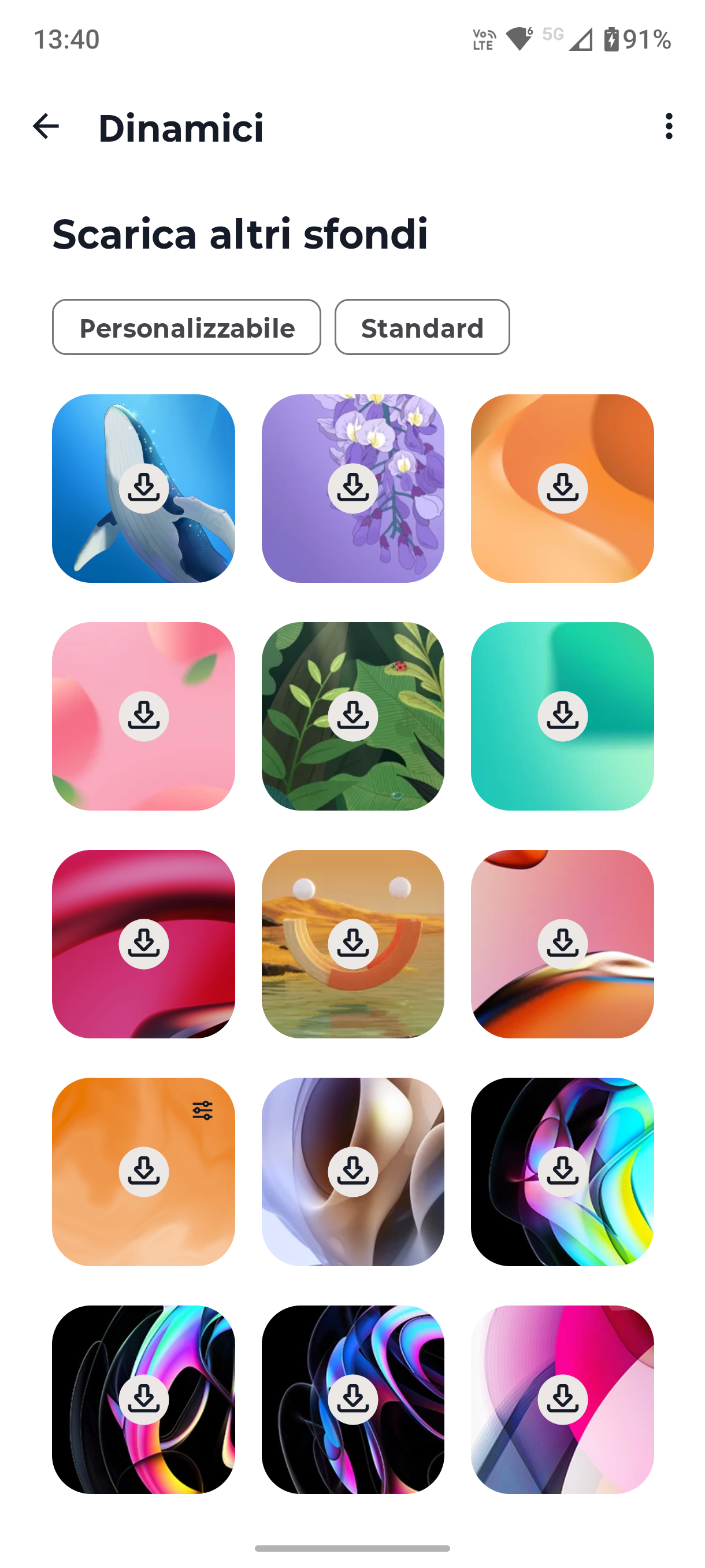Select the Standard filter chip

coord(421,327)
